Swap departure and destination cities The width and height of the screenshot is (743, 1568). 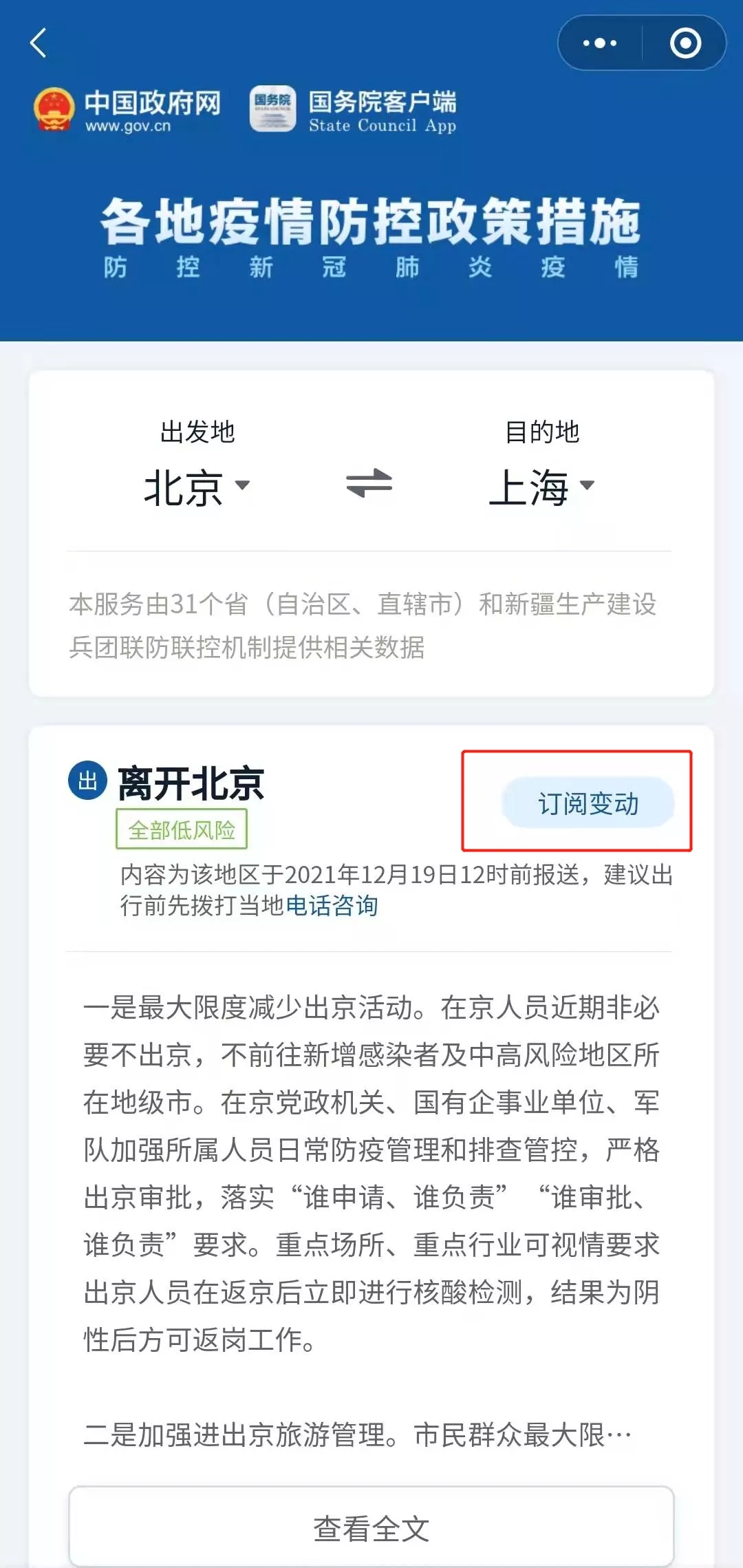point(369,483)
